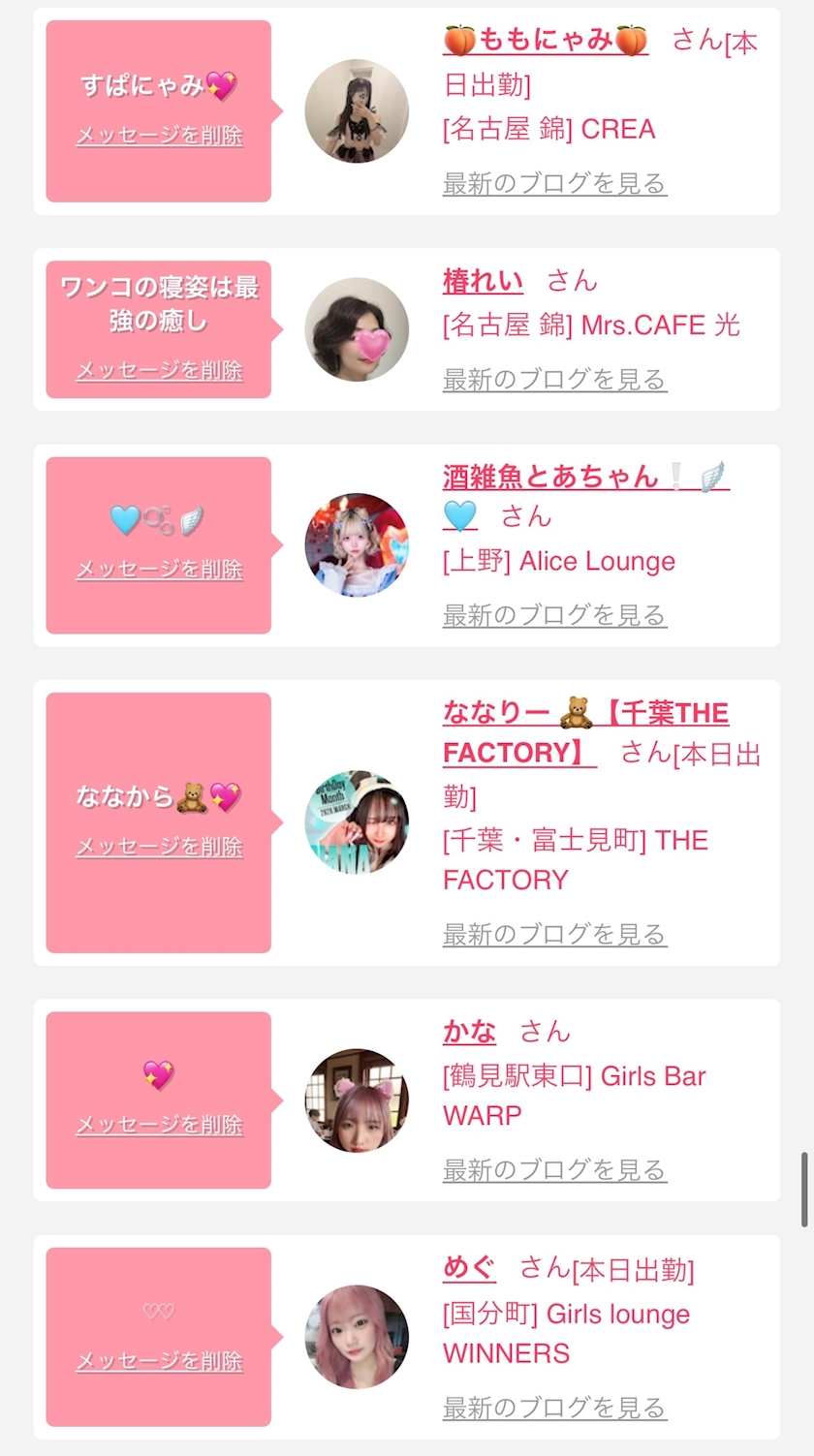Viewport: 814px width, 1456px height.
Task: Delete the message sent to かな
Action: pos(159,1125)
